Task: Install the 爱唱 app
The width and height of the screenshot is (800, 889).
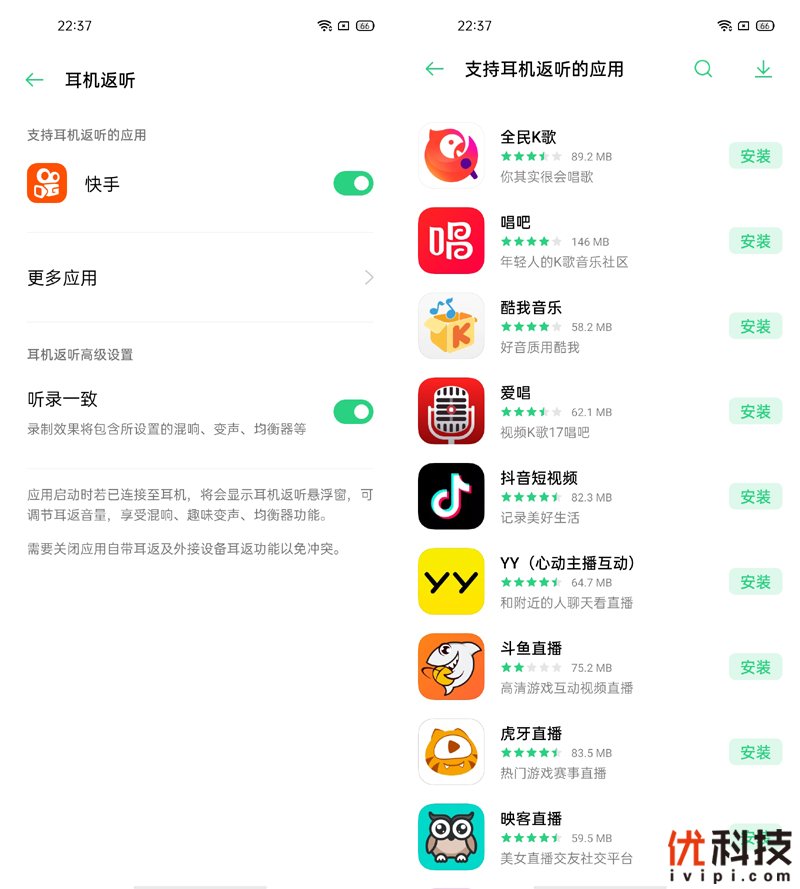Action: coord(755,411)
